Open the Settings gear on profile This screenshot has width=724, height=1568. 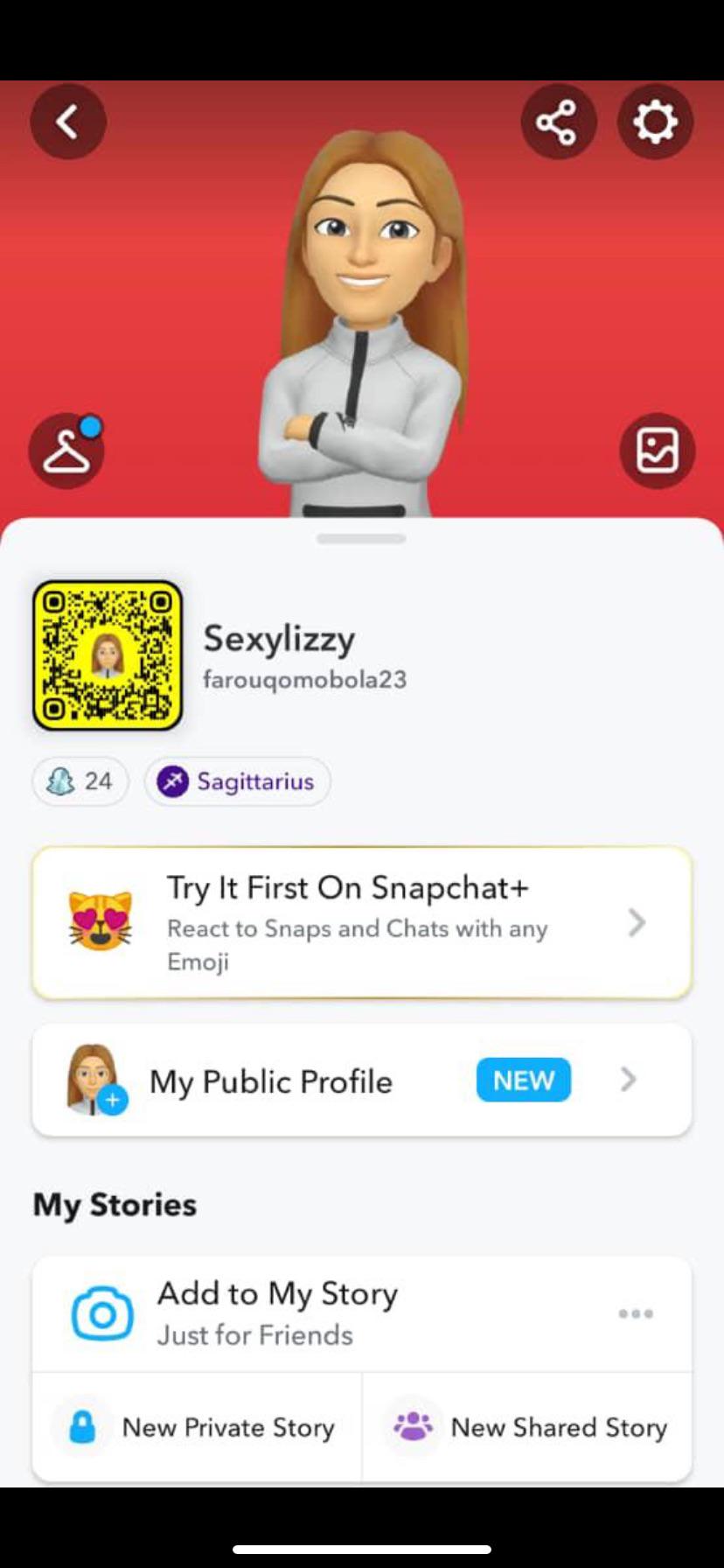coord(655,122)
